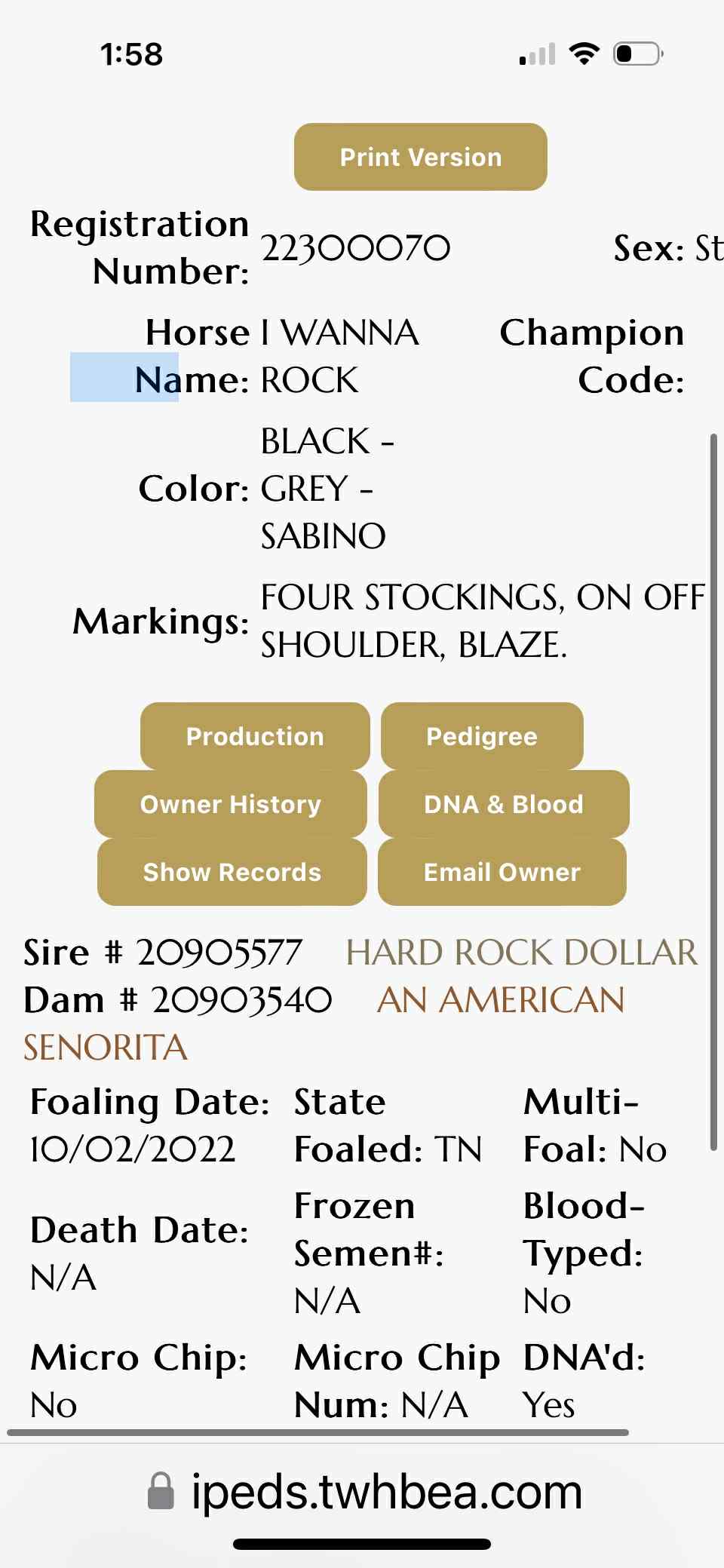View the Production records
The image size is (724, 1568).
[x=255, y=736]
